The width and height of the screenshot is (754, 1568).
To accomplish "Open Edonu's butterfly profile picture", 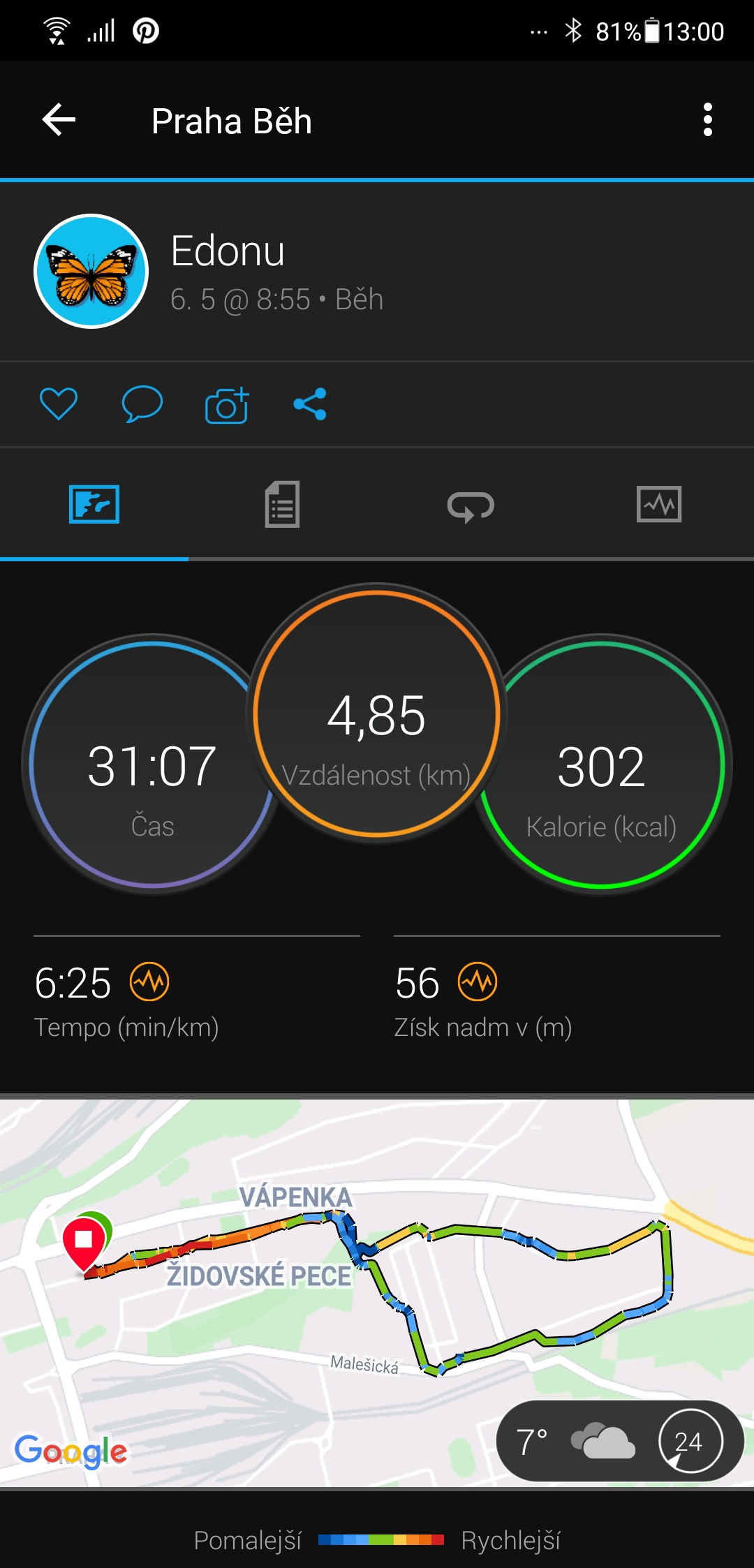I will tap(91, 271).
